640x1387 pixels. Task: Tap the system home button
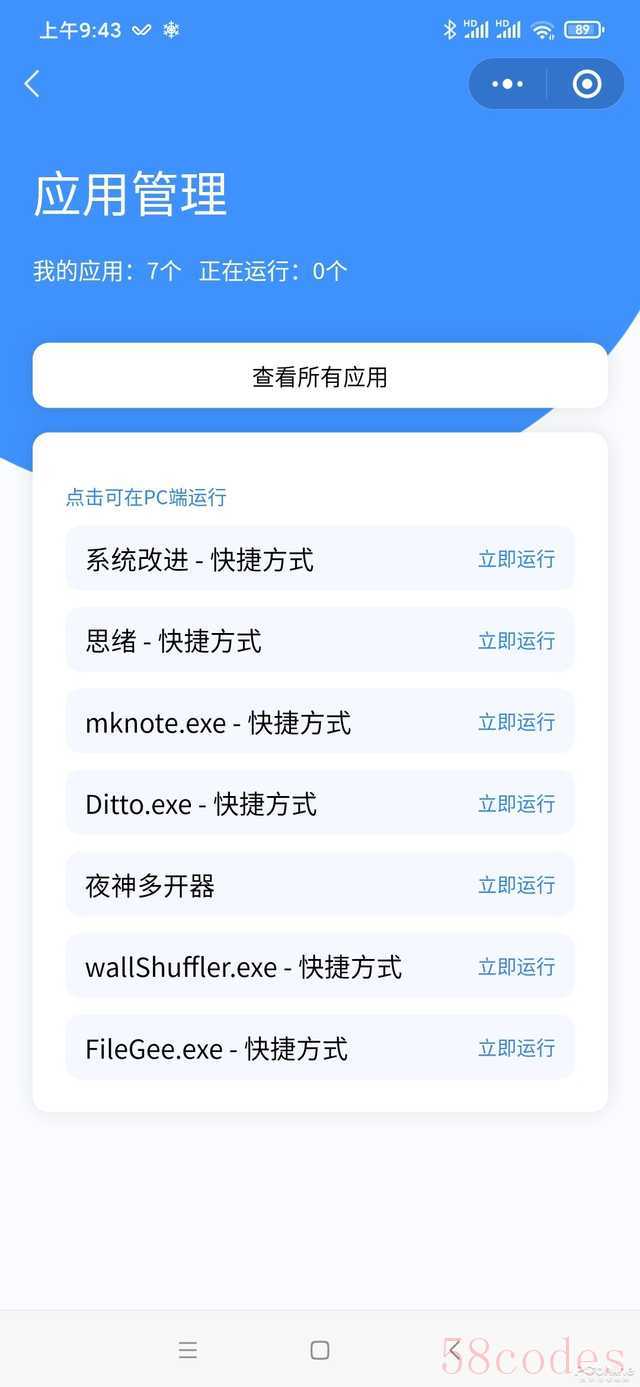pyautogui.click(x=320, y=1350)
